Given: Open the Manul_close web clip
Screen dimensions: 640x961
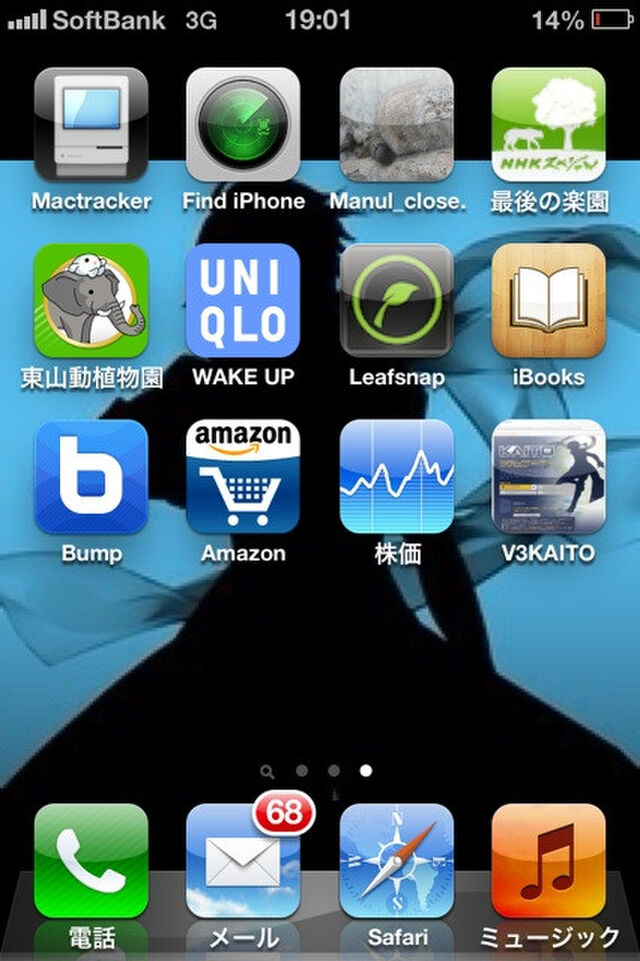Looking at the screenshot, I should point(396,125).
